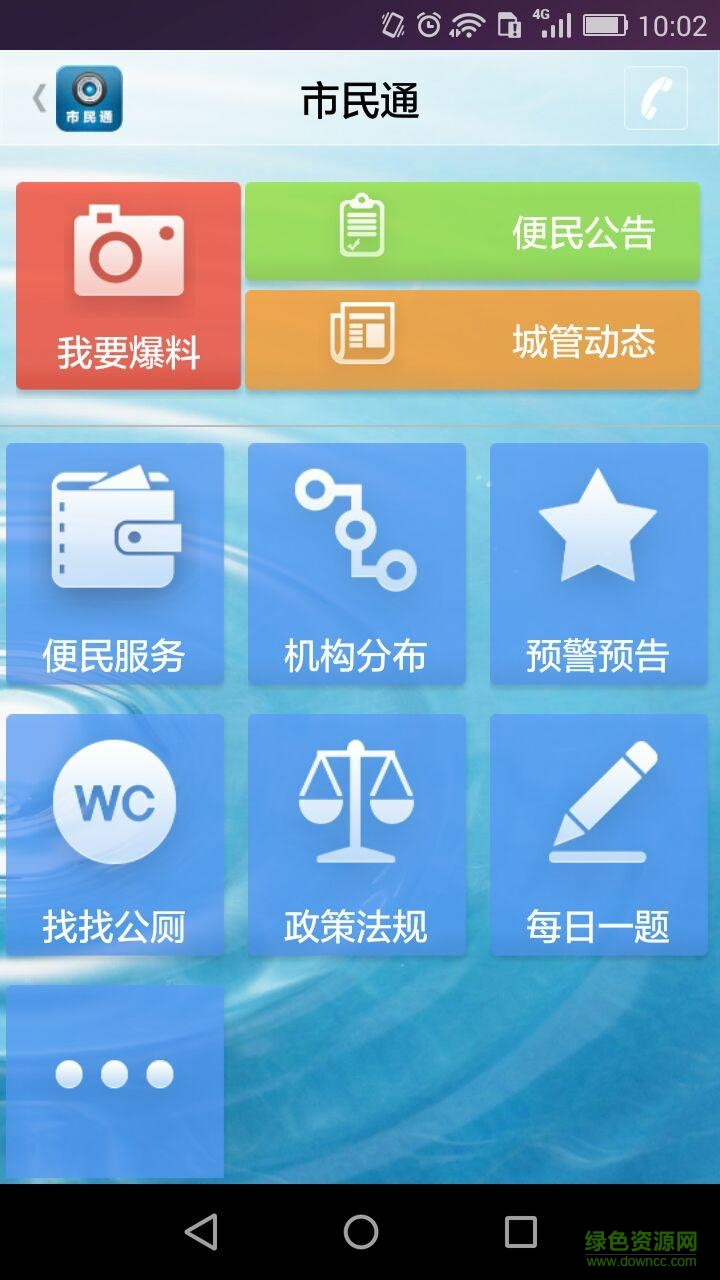Open 每日一题 daily question pencil icon
The width and height of the screenshot is (720, 1280).
pyautogui.click(x=597, y=800)
